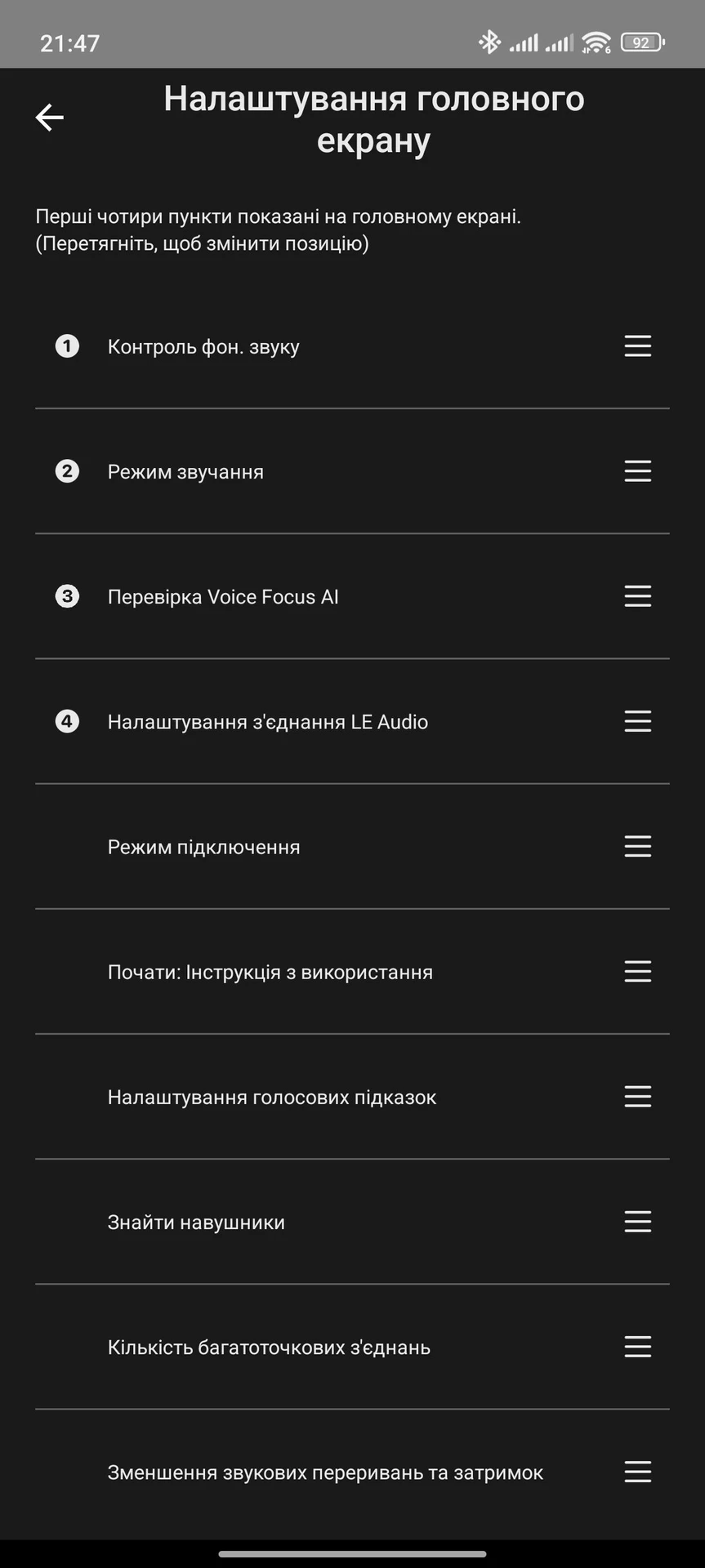Select Кількість багатоточкових з'єднань row

coord(352,1346)
